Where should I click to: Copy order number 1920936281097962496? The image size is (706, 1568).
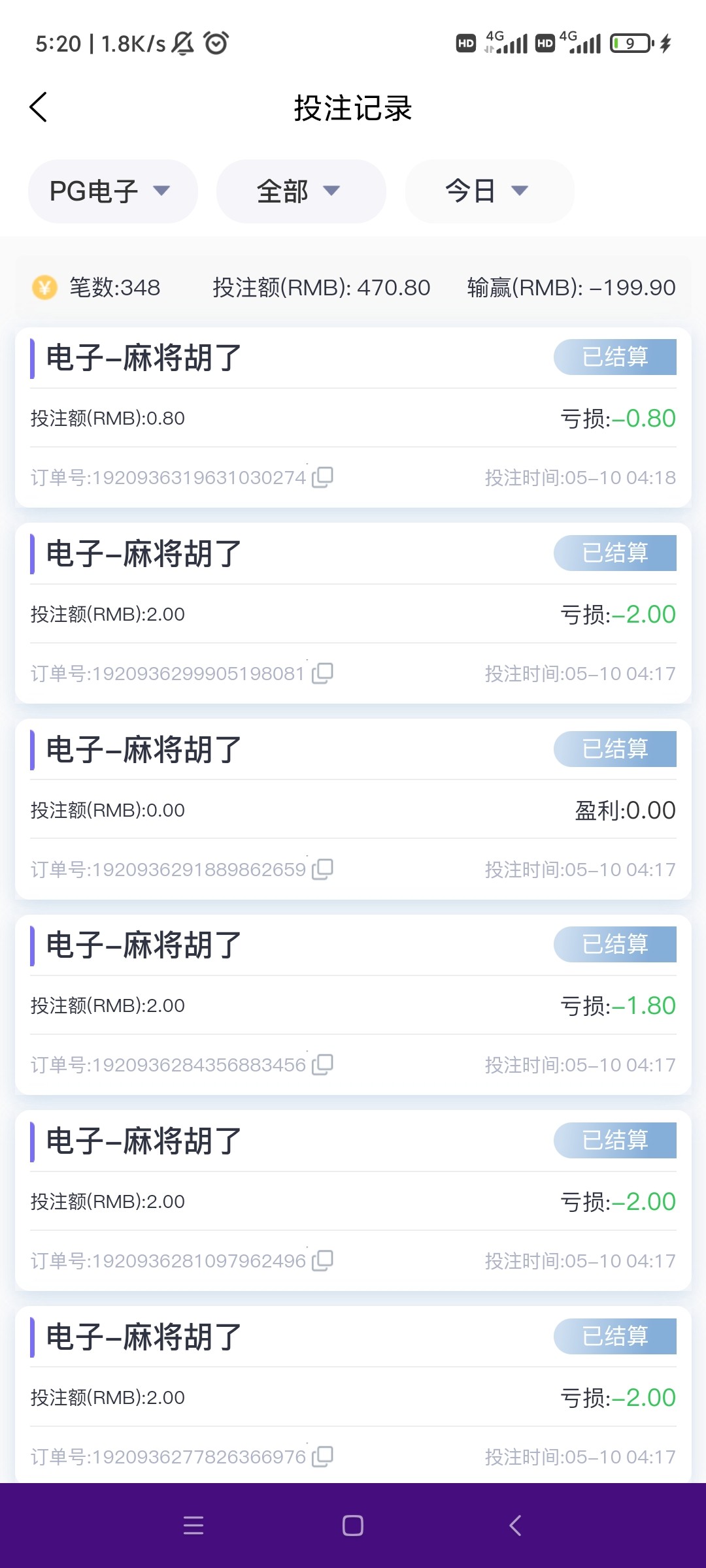(x=323, y=1261)
